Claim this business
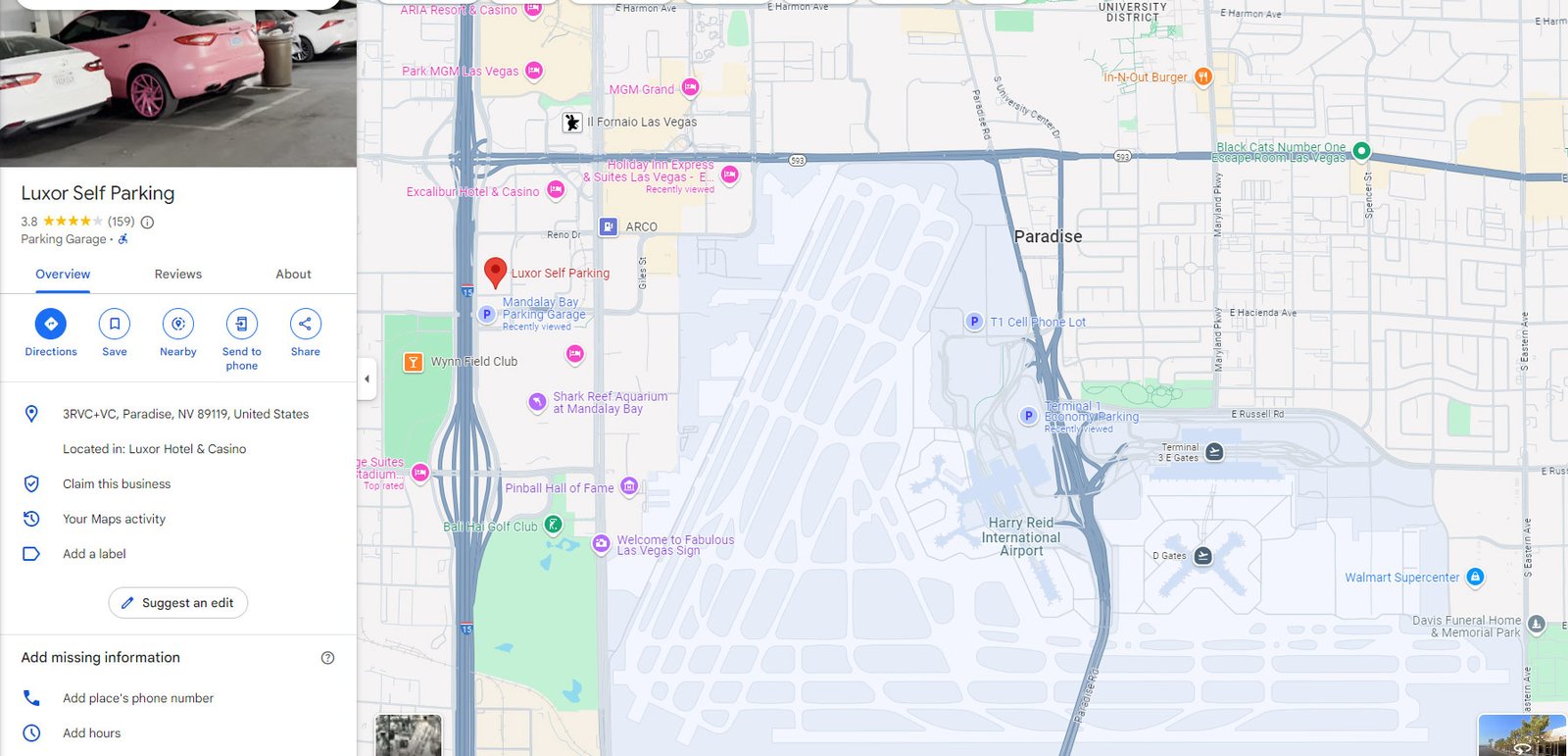1568x756 pixels. [117, 484]
